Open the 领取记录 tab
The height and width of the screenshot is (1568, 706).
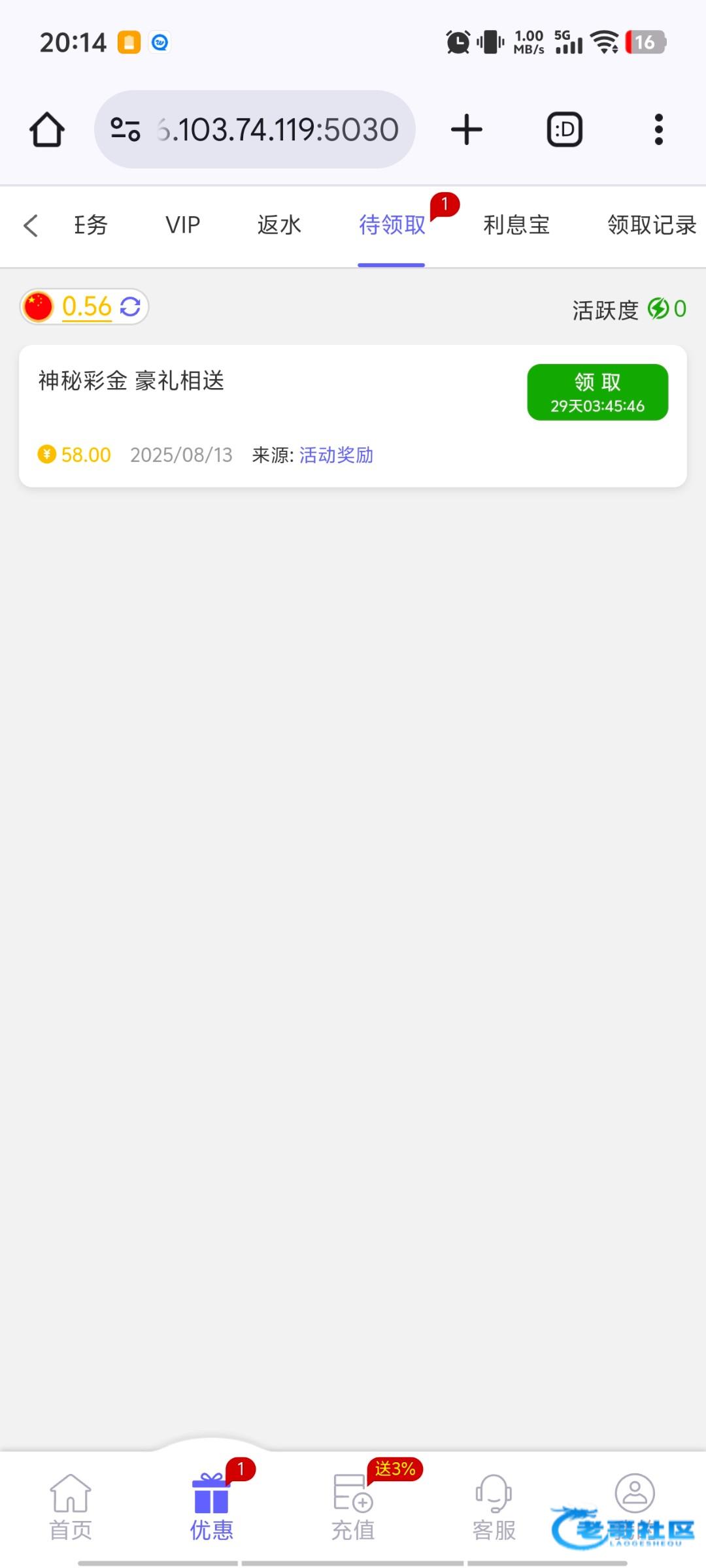[x=652, y=225]
